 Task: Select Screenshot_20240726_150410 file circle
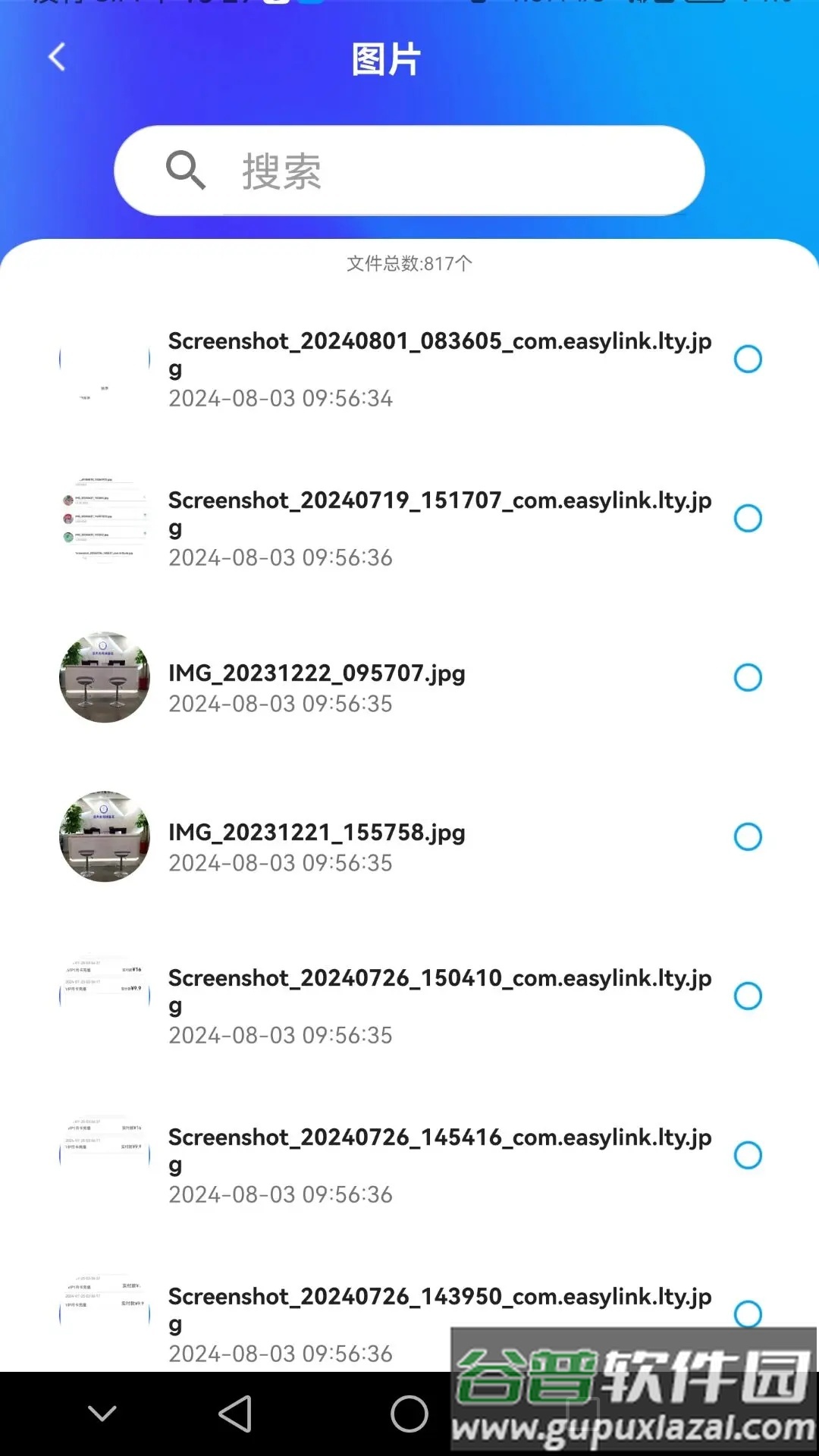pyautogui.click(x=748, y=996)
